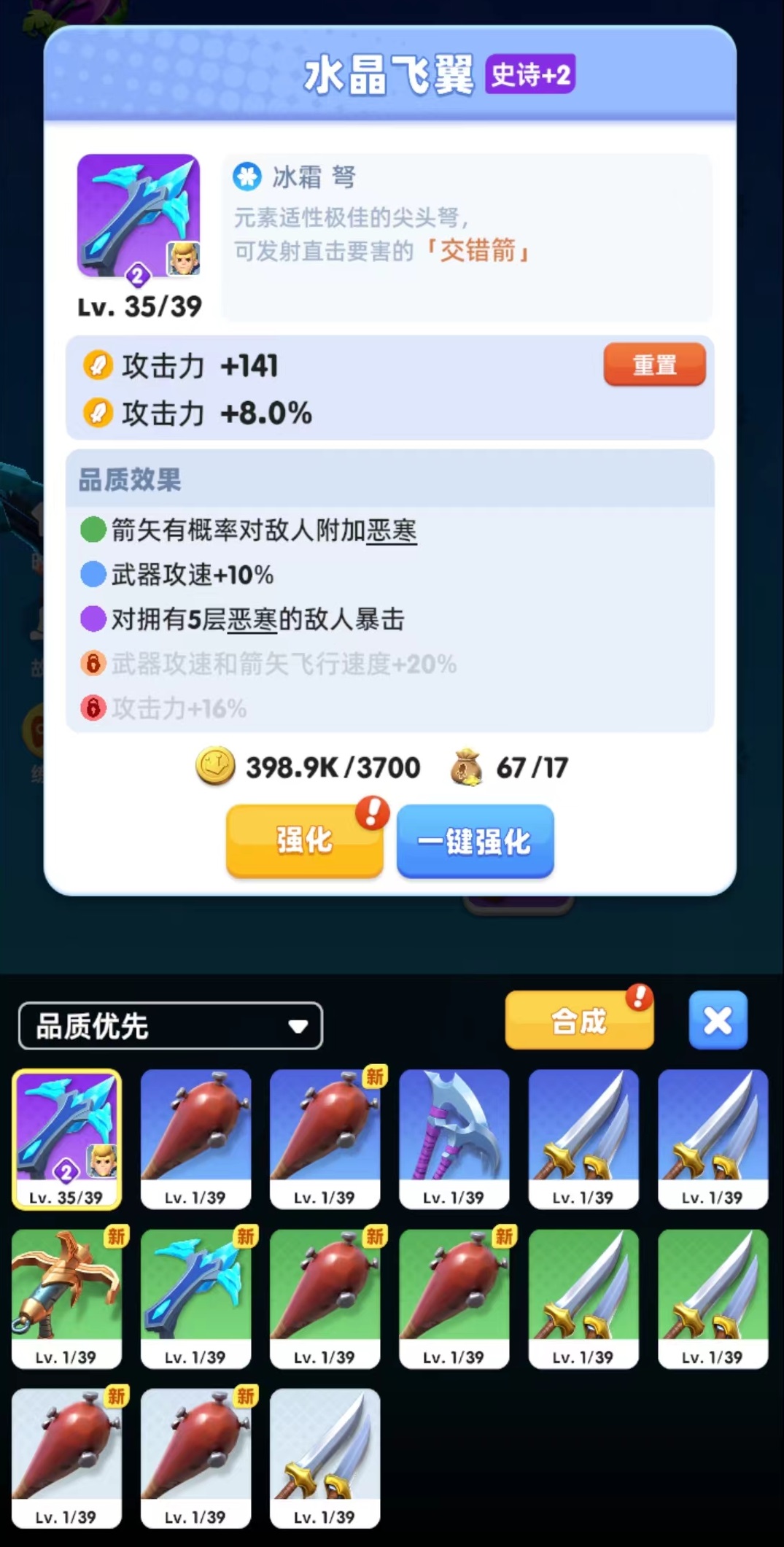Tap the large crystal crossbow icon in panel
784x1547 pixels.
coord(139,216)
